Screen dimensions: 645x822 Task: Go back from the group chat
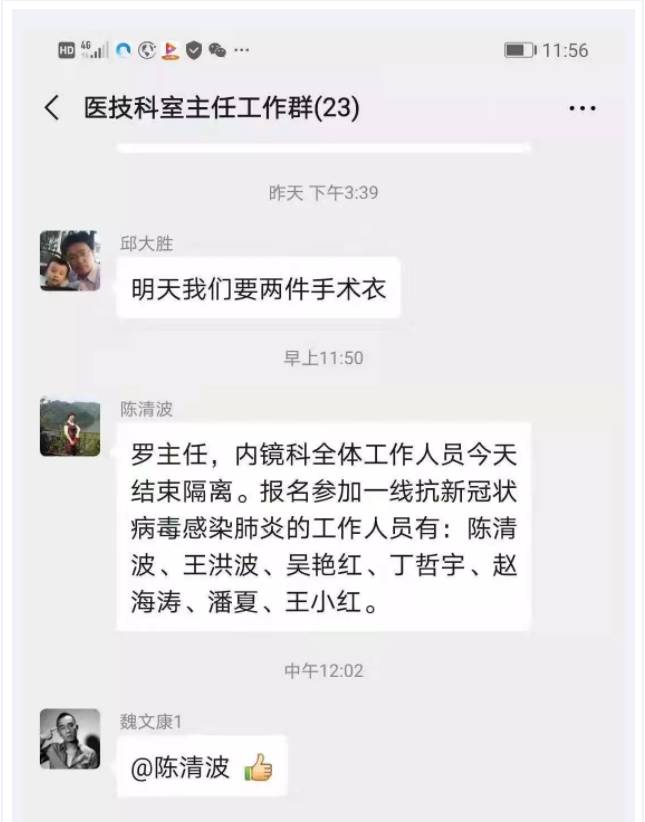[52, 108]
